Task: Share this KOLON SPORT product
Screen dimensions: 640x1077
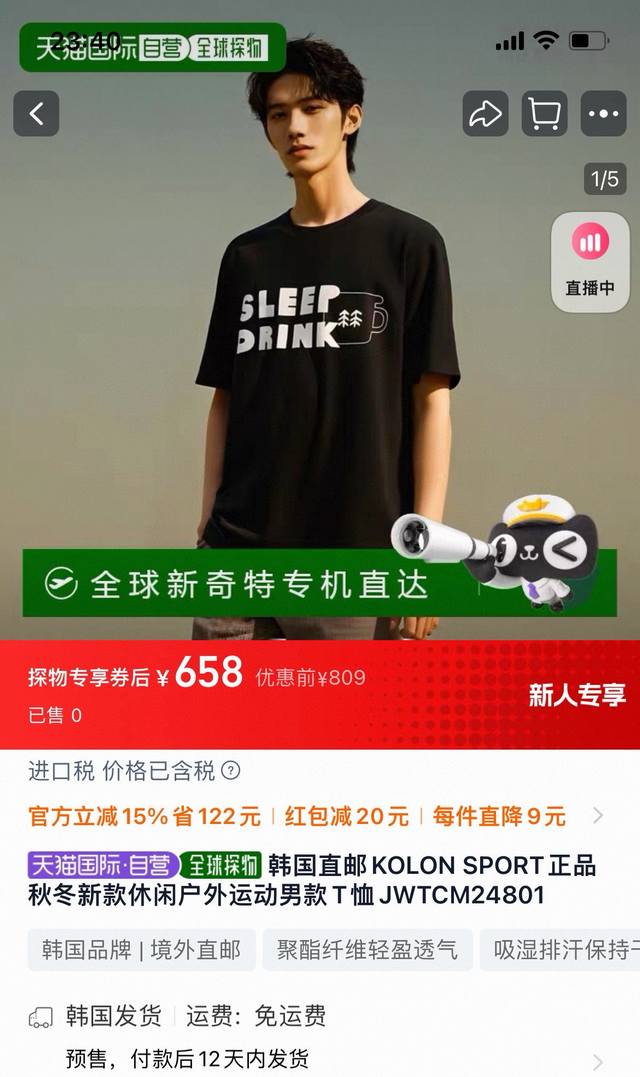Action: click(x=485, y=114)
